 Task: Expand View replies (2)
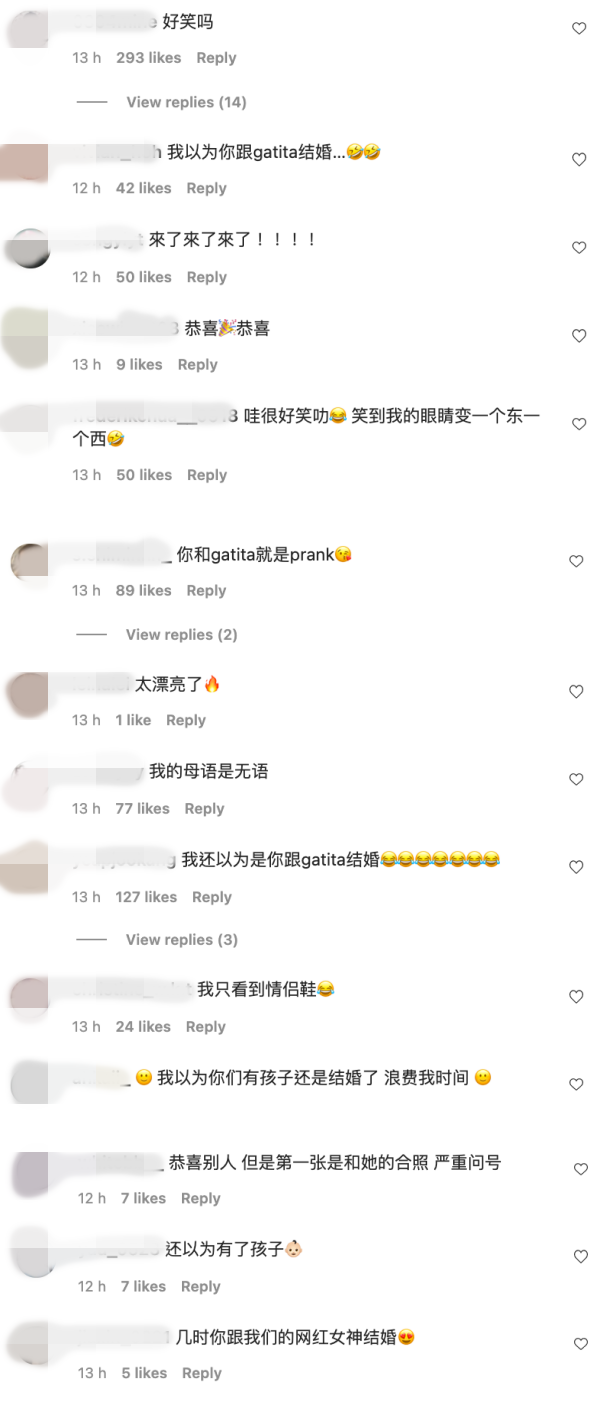[x=181, y=635]
